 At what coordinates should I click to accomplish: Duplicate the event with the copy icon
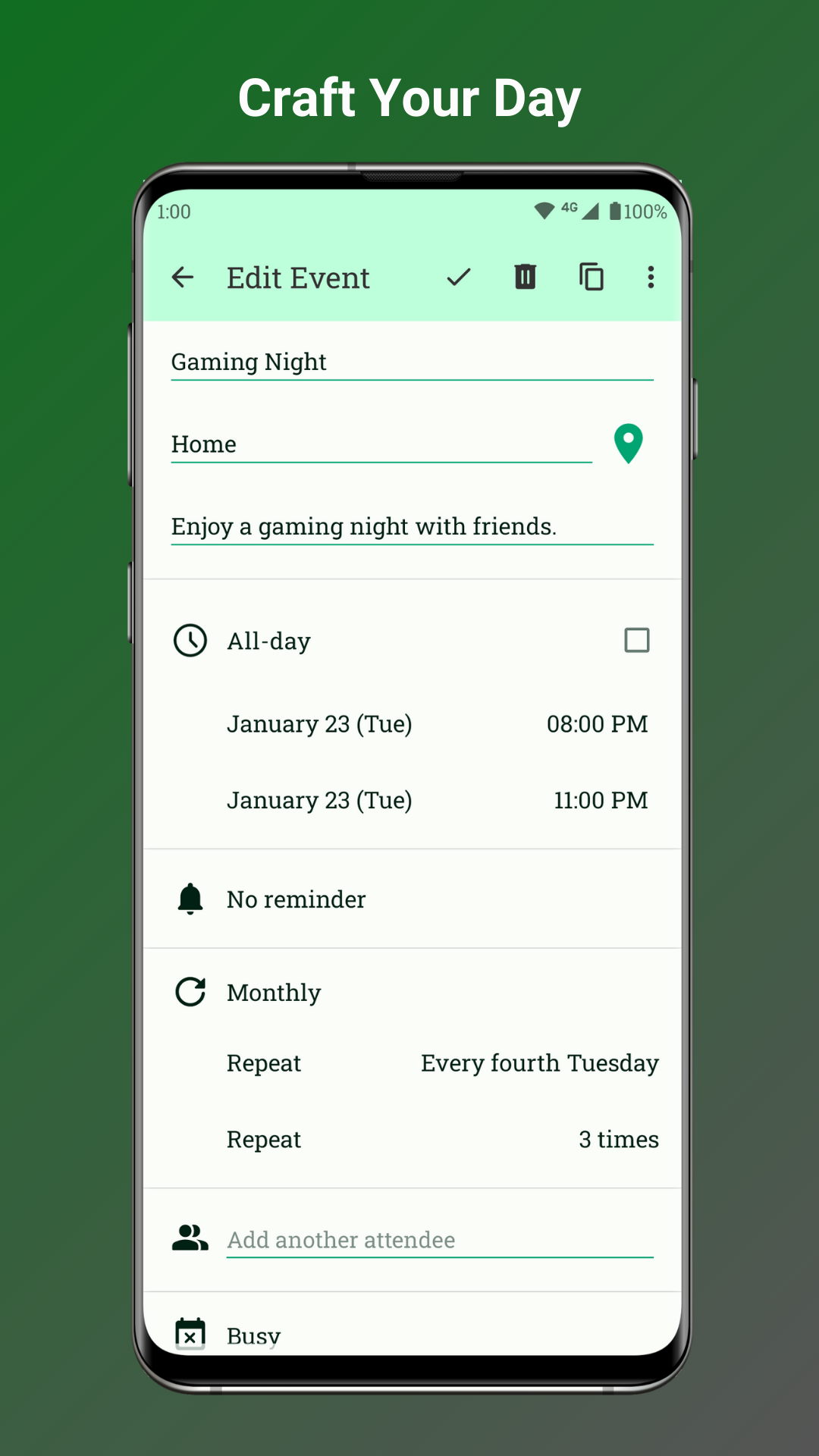pos(591,278)
